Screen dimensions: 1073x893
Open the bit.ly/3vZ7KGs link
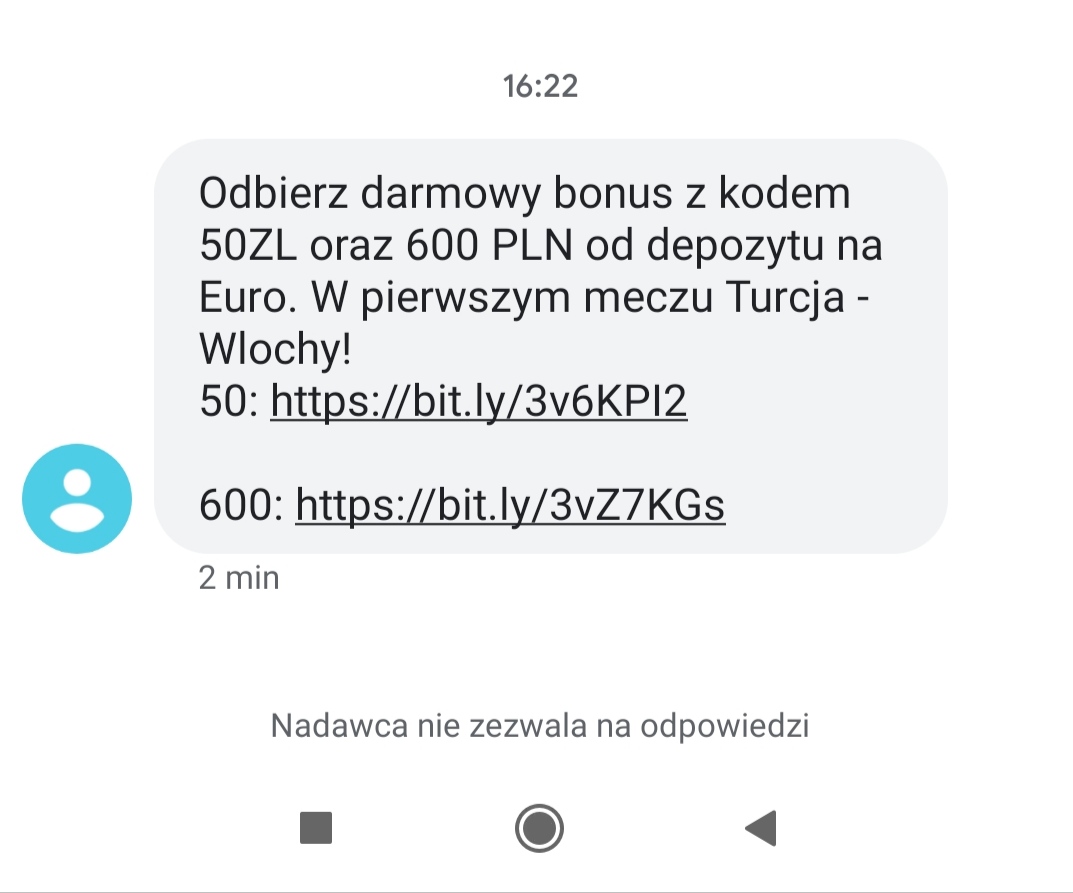510,506
